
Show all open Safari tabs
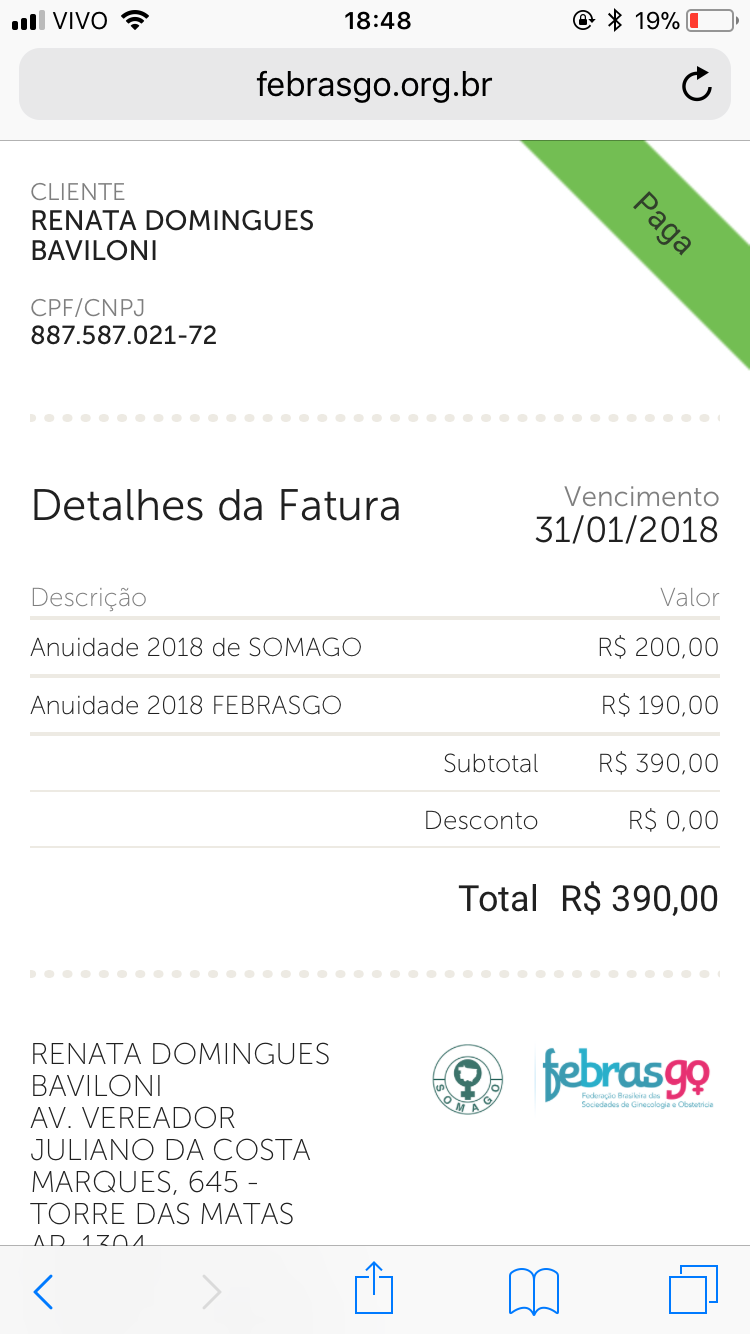pos(693,1290)
